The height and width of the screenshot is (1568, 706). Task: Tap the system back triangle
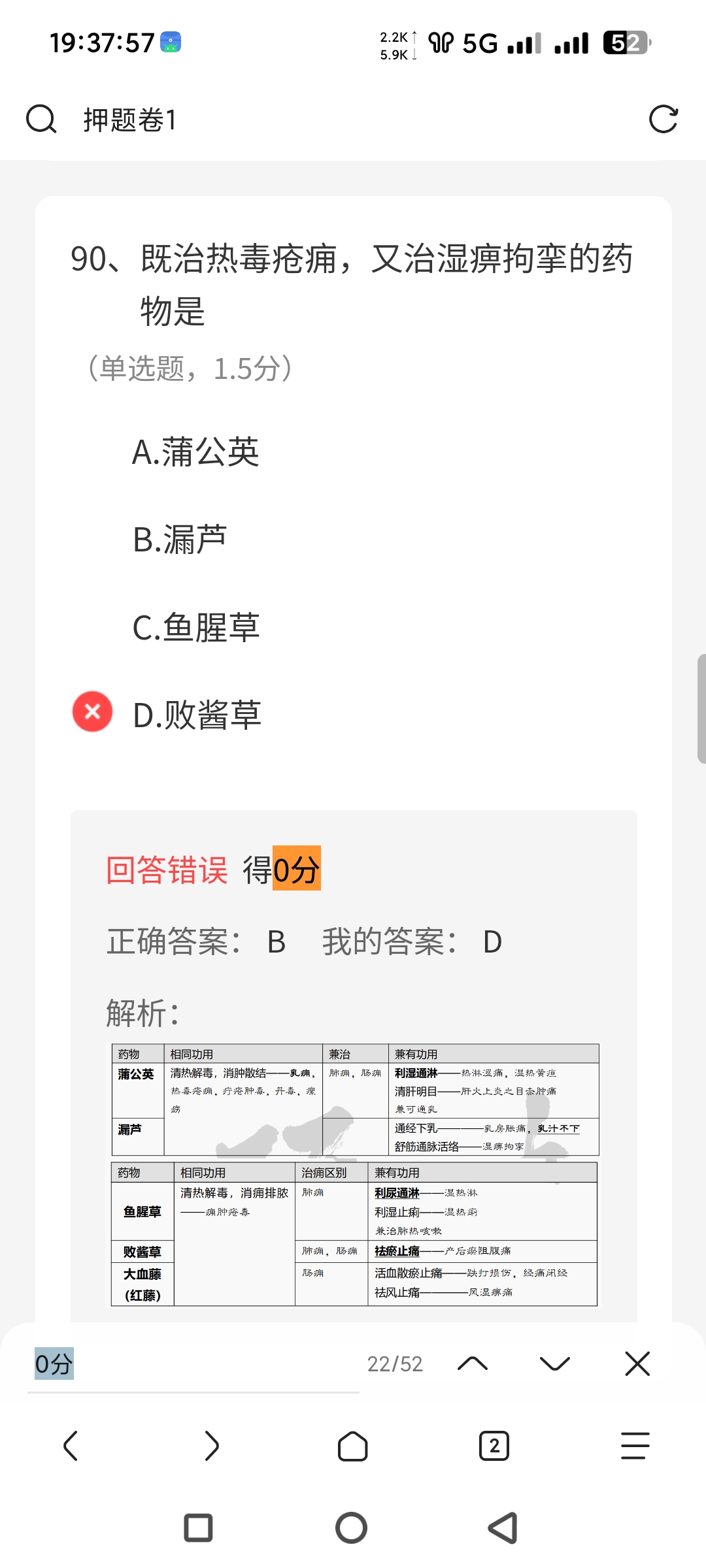click(503, 1528)
